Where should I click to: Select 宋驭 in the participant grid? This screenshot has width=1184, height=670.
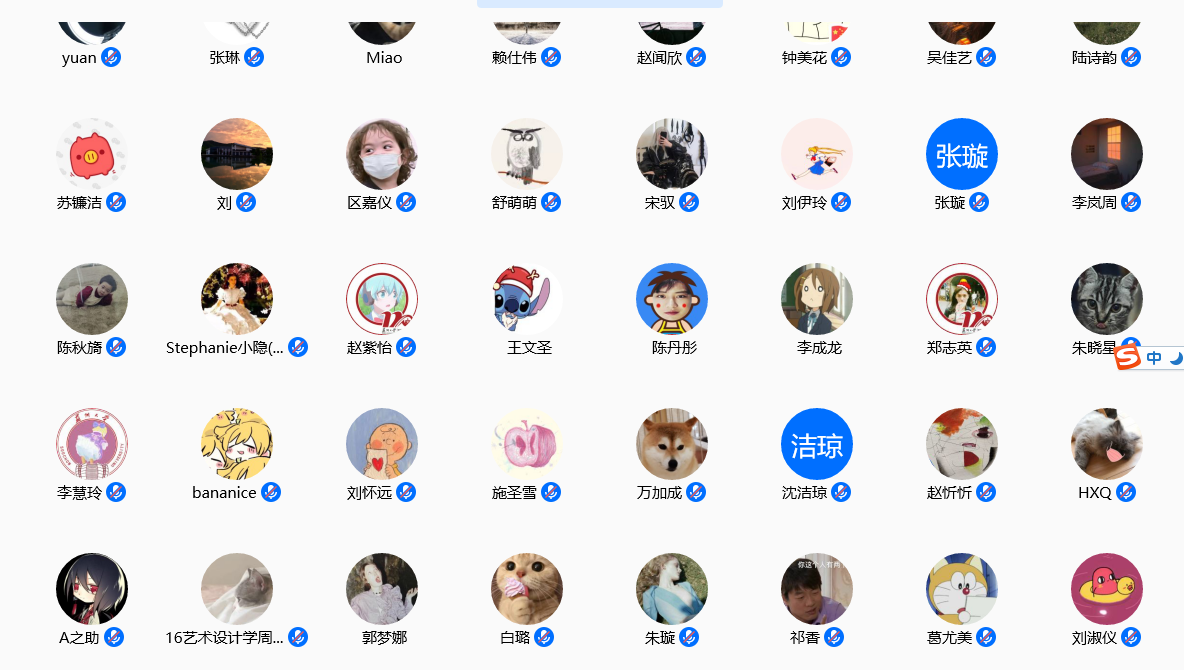tap(672, 155)
